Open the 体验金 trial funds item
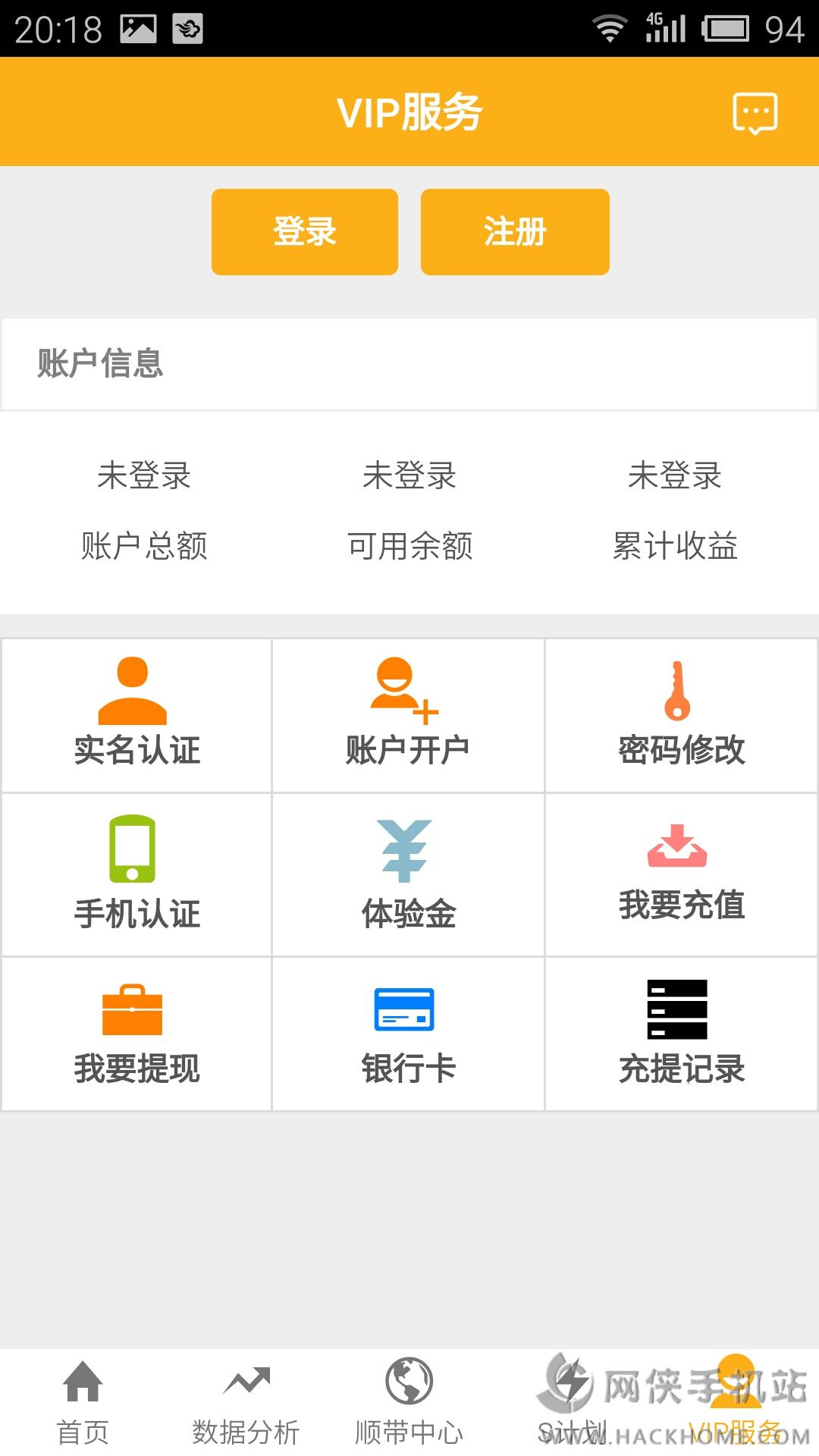The image size is (819, 1456). click(x=408, y=874)
